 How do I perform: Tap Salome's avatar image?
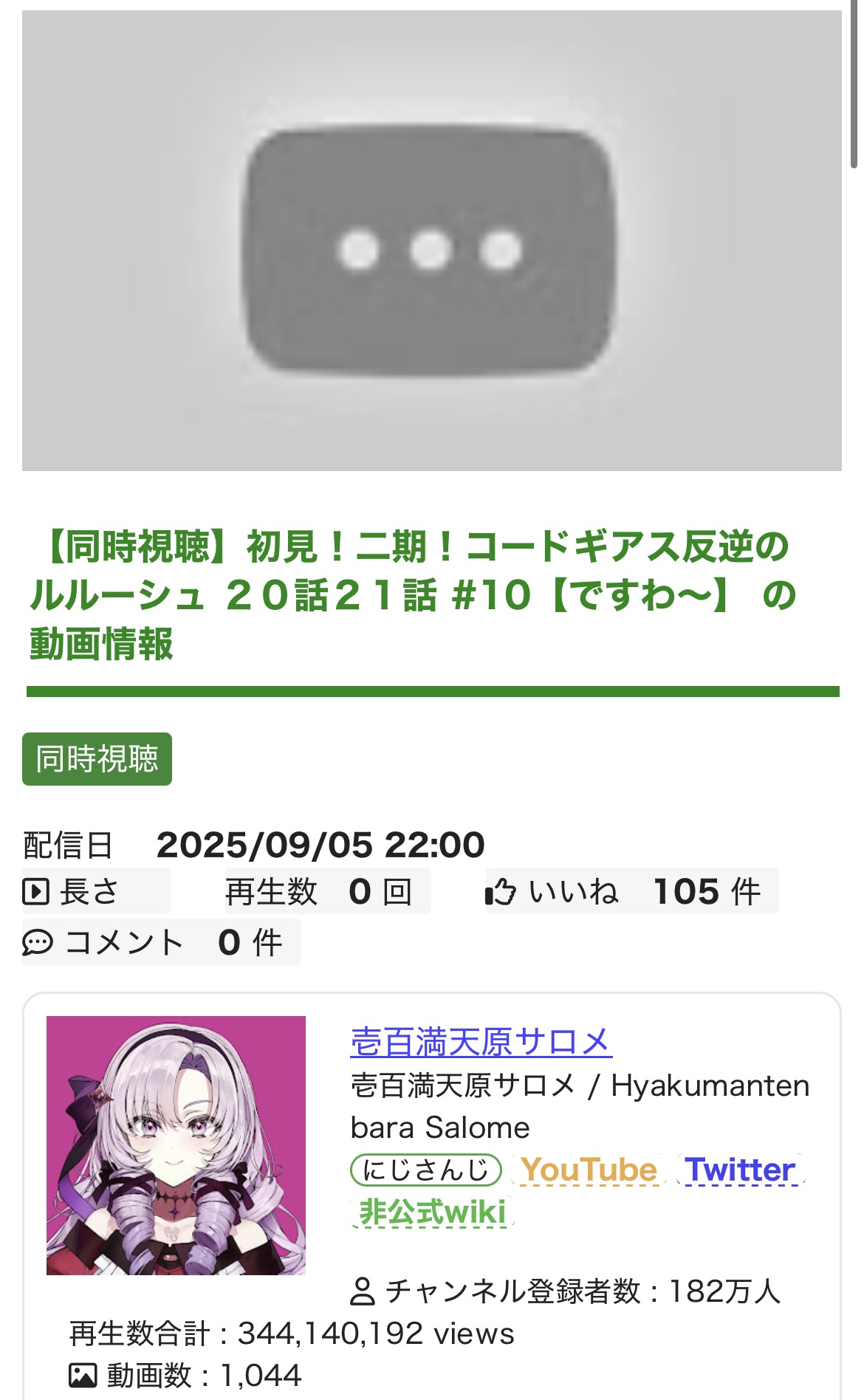176,1145
